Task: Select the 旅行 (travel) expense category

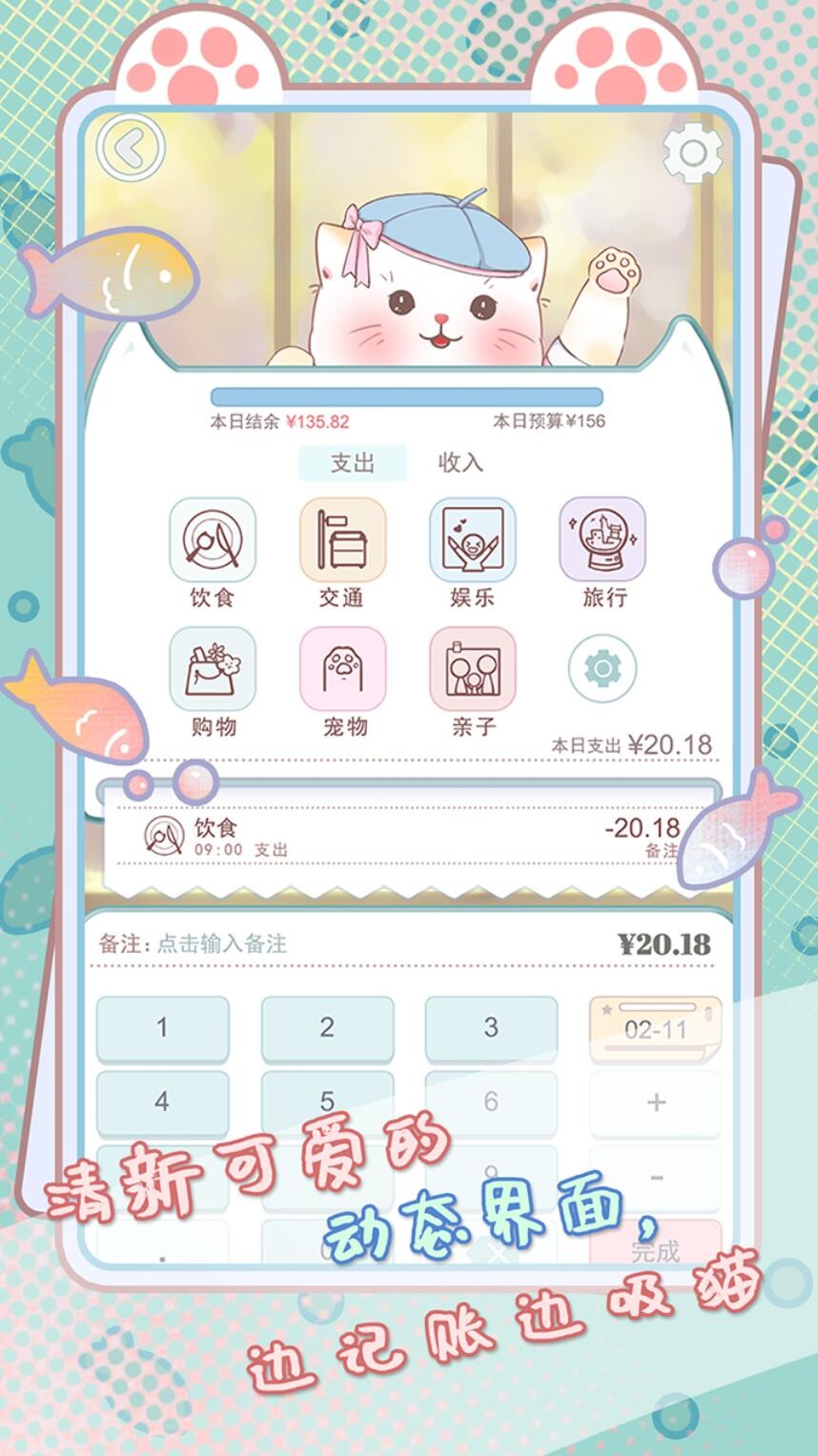Action: (x=602, y=541)
